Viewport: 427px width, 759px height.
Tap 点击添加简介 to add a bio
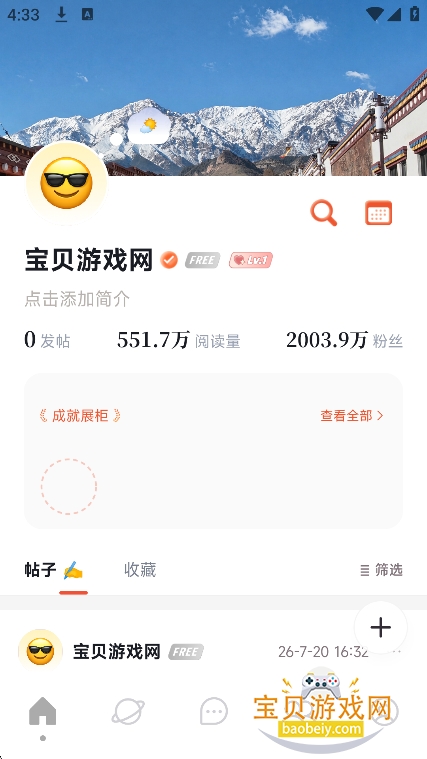pyautogui.click(x=77, y=299)
